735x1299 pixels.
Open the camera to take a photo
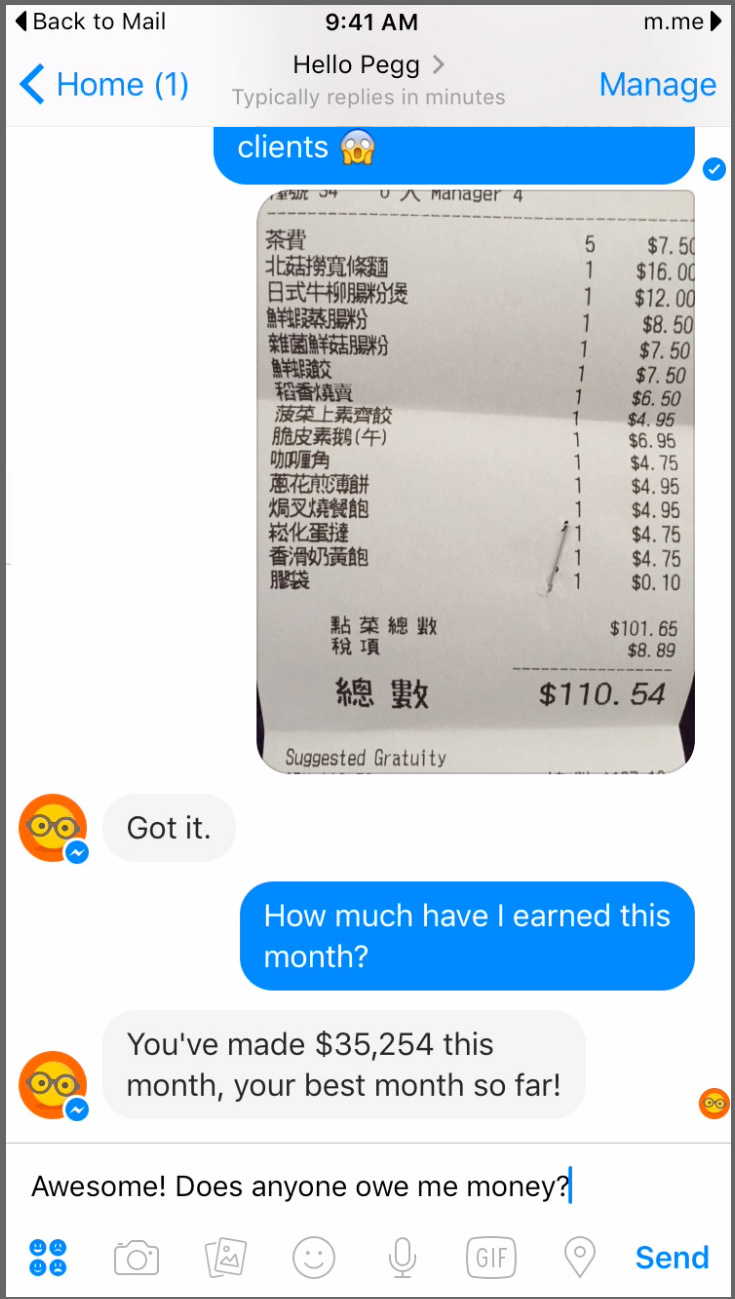click(x=136, y=1257)
